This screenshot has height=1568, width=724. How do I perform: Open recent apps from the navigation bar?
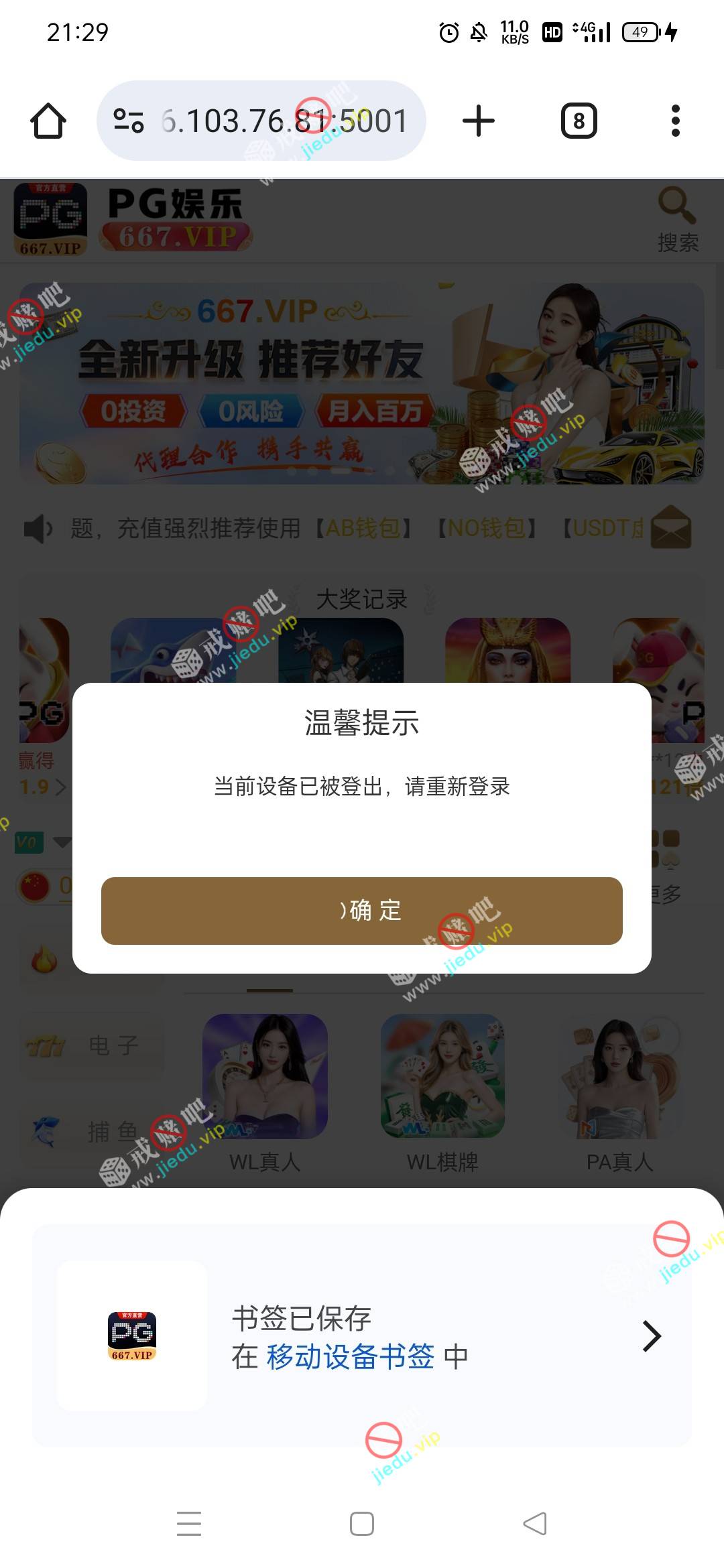coord(189,1524)
